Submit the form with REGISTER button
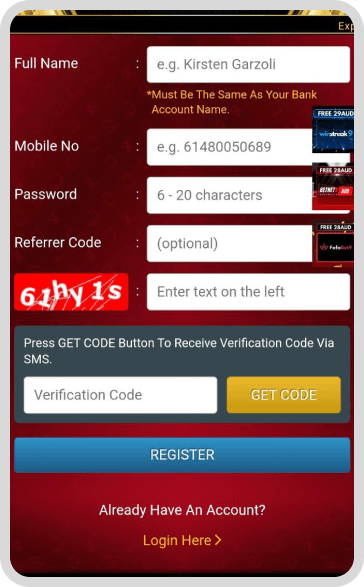 182,455
